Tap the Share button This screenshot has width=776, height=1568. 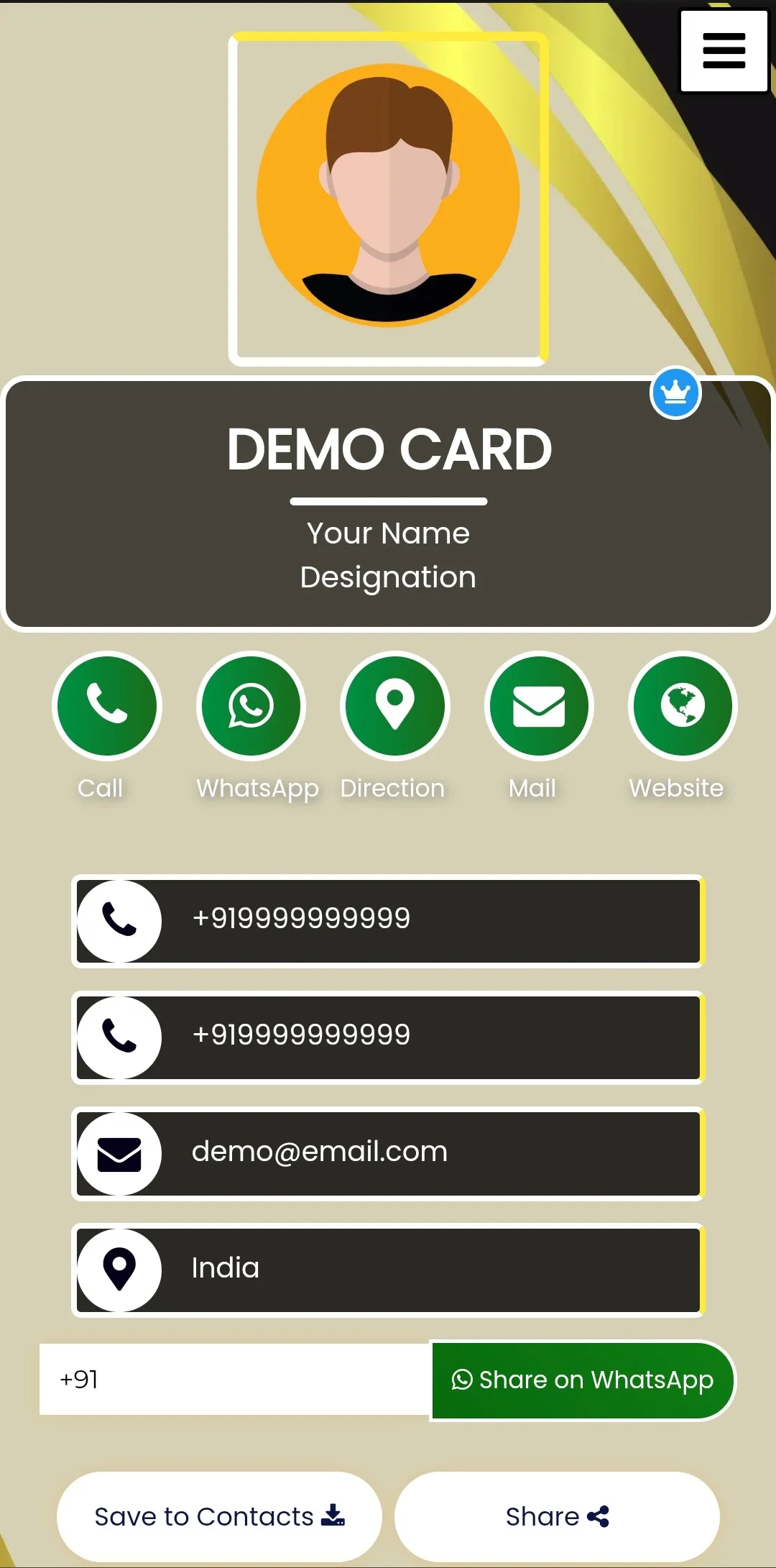click(x=557, y=1516)
